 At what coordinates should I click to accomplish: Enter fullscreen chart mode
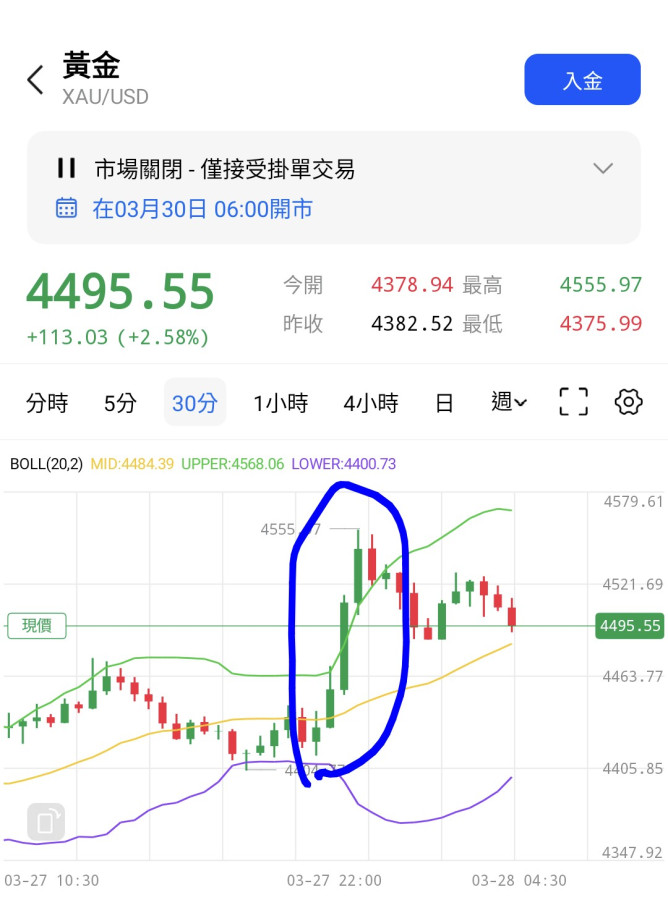point(573,402)
